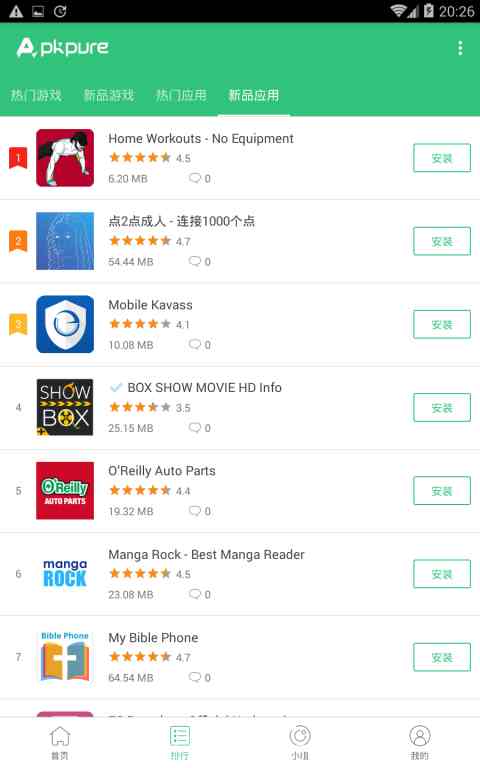The height and width of the screenshot is (768, 480).
Task: Install Manga Rock - Best Manga Reader
Action: [x=442, y=574]
